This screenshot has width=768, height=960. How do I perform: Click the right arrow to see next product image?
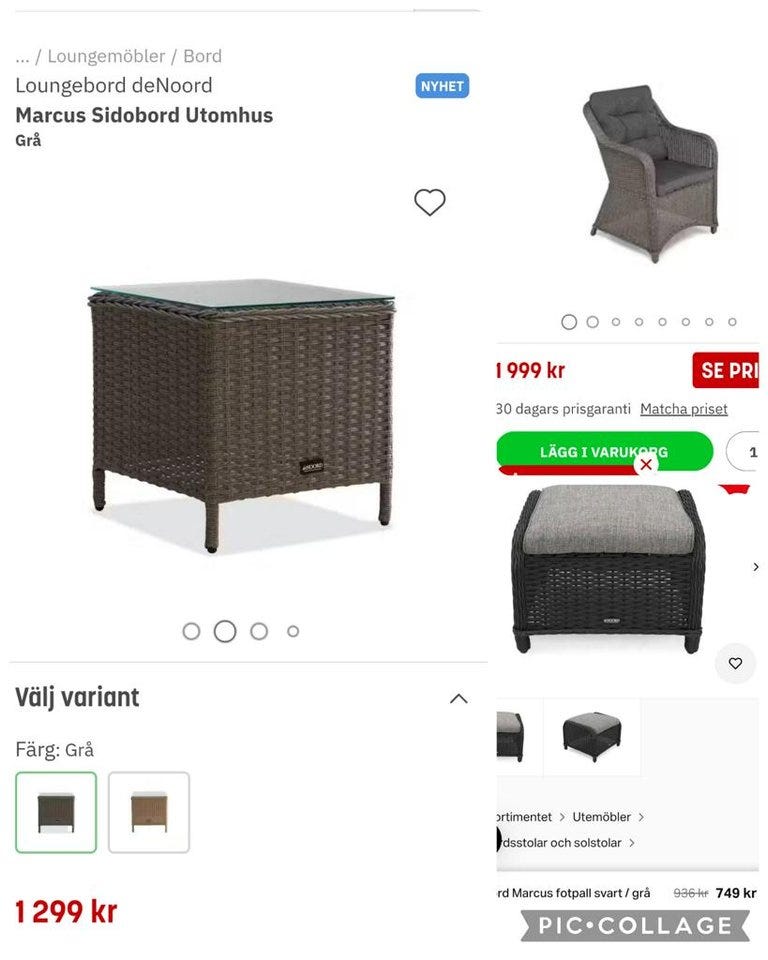coord(756,566)
